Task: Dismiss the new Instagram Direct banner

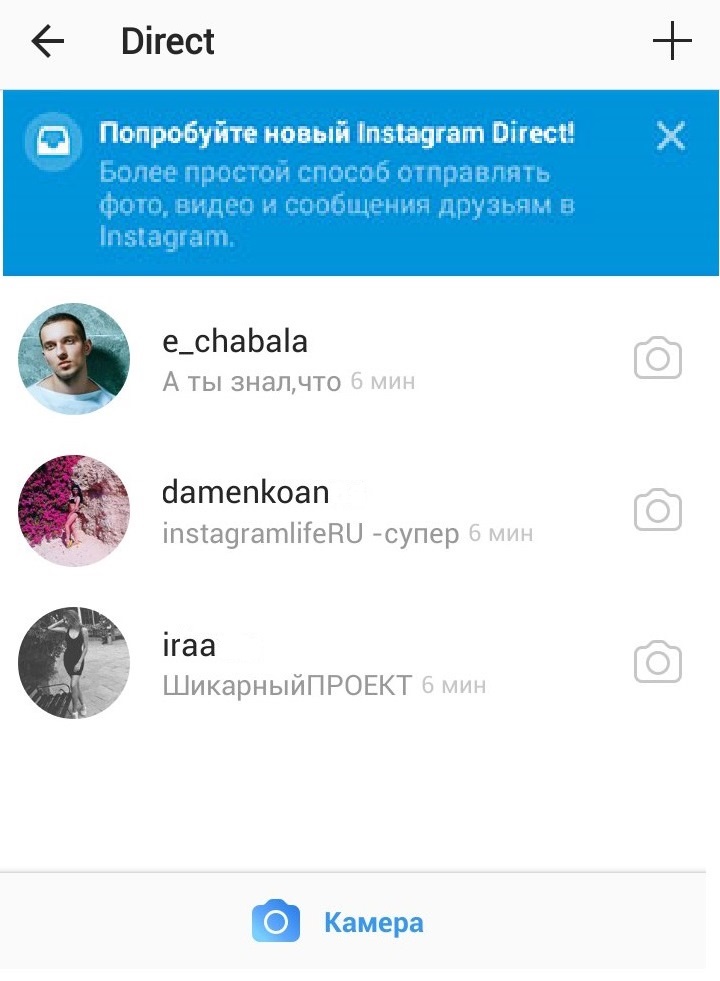Action: click(x=670, y=135)
